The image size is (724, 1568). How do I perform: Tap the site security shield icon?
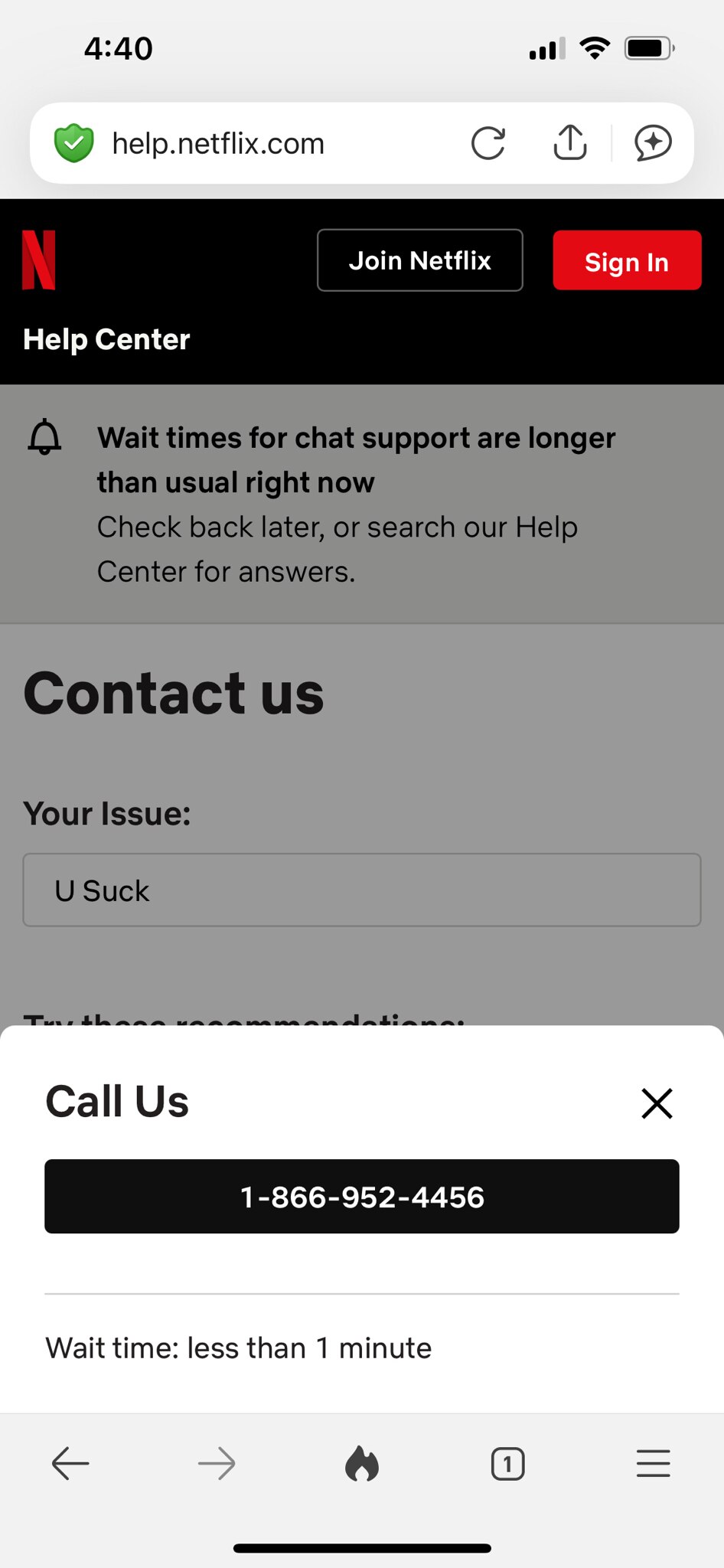click(75, 141)
